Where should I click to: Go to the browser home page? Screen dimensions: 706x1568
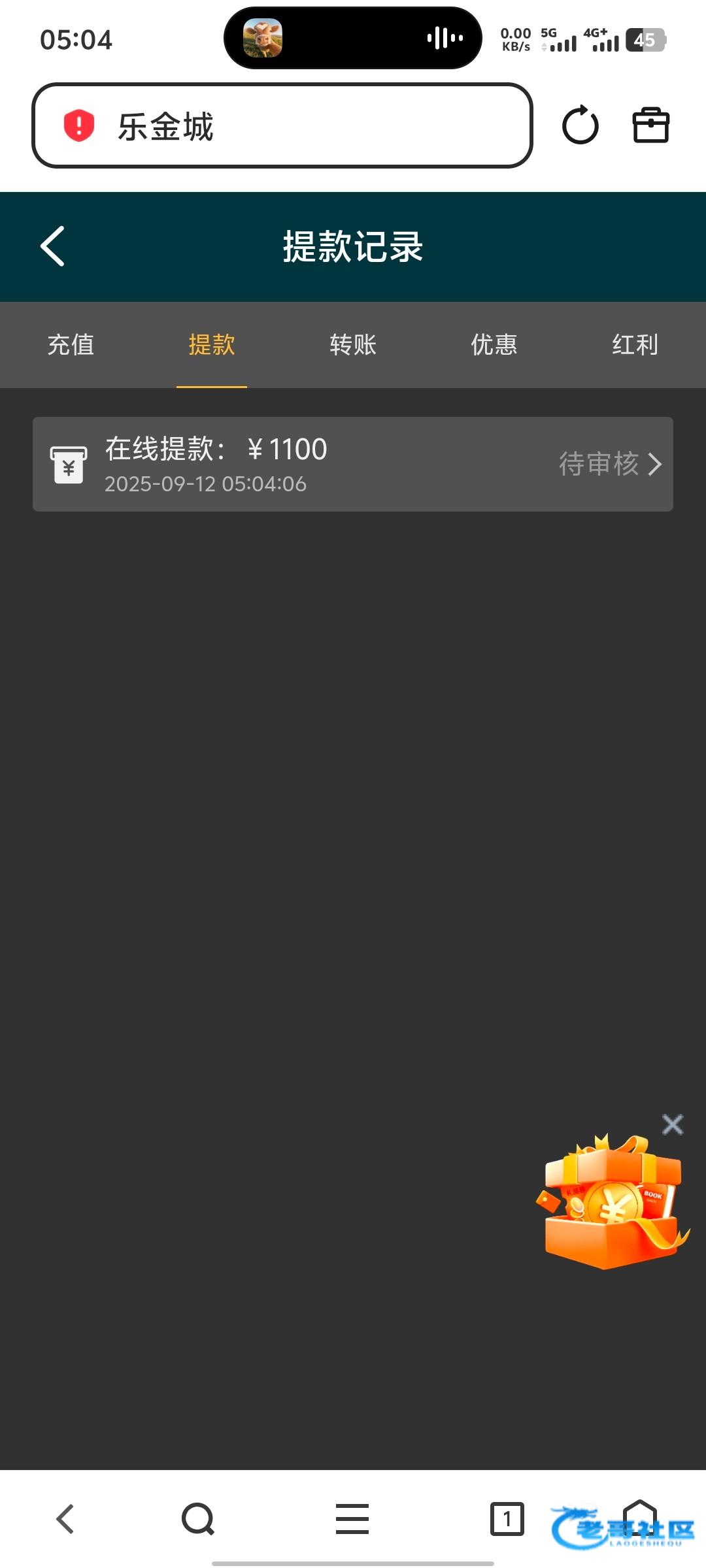click(x=639, y=1517)
